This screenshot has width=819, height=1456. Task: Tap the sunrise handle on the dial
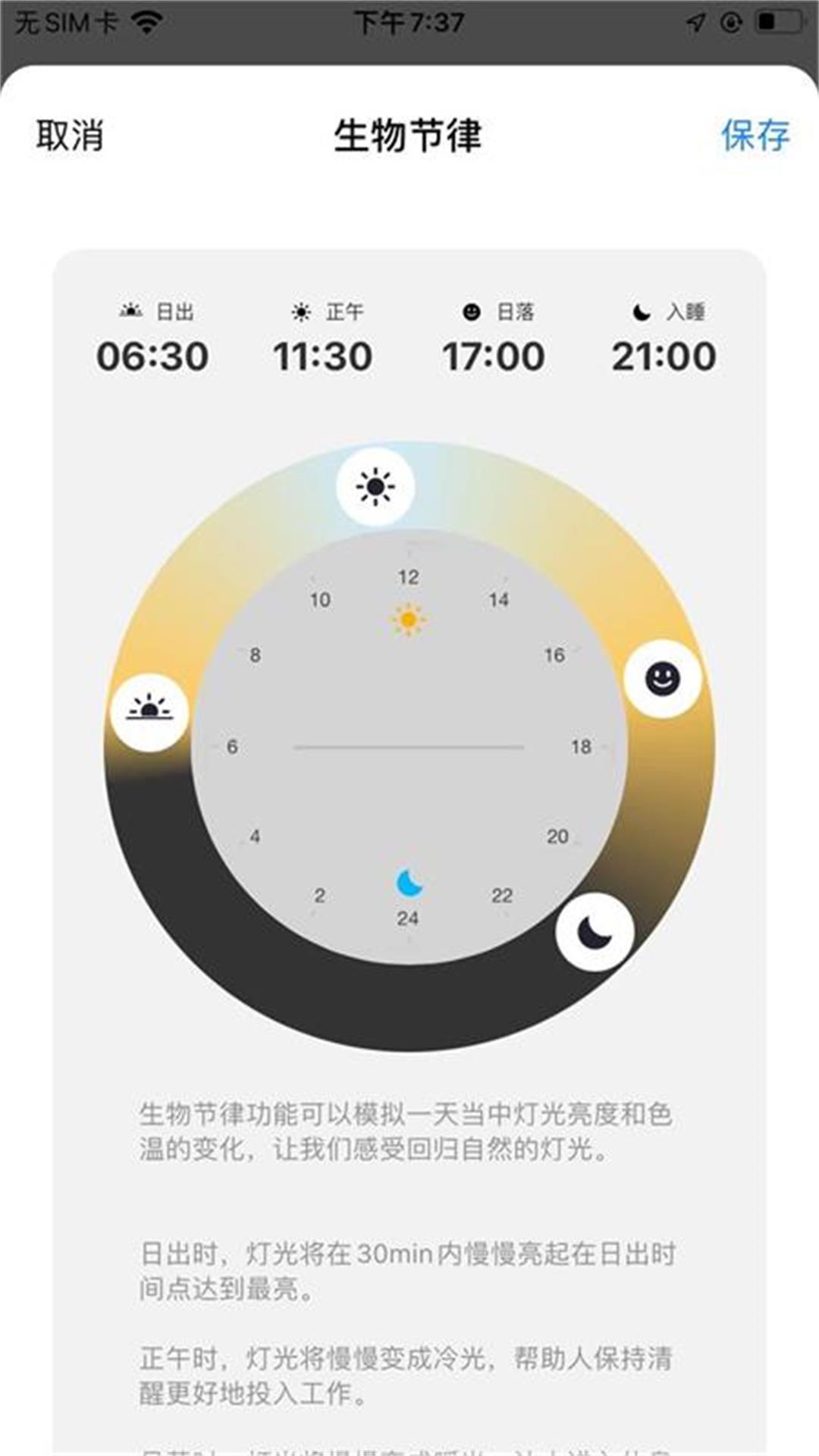point(149,712)
